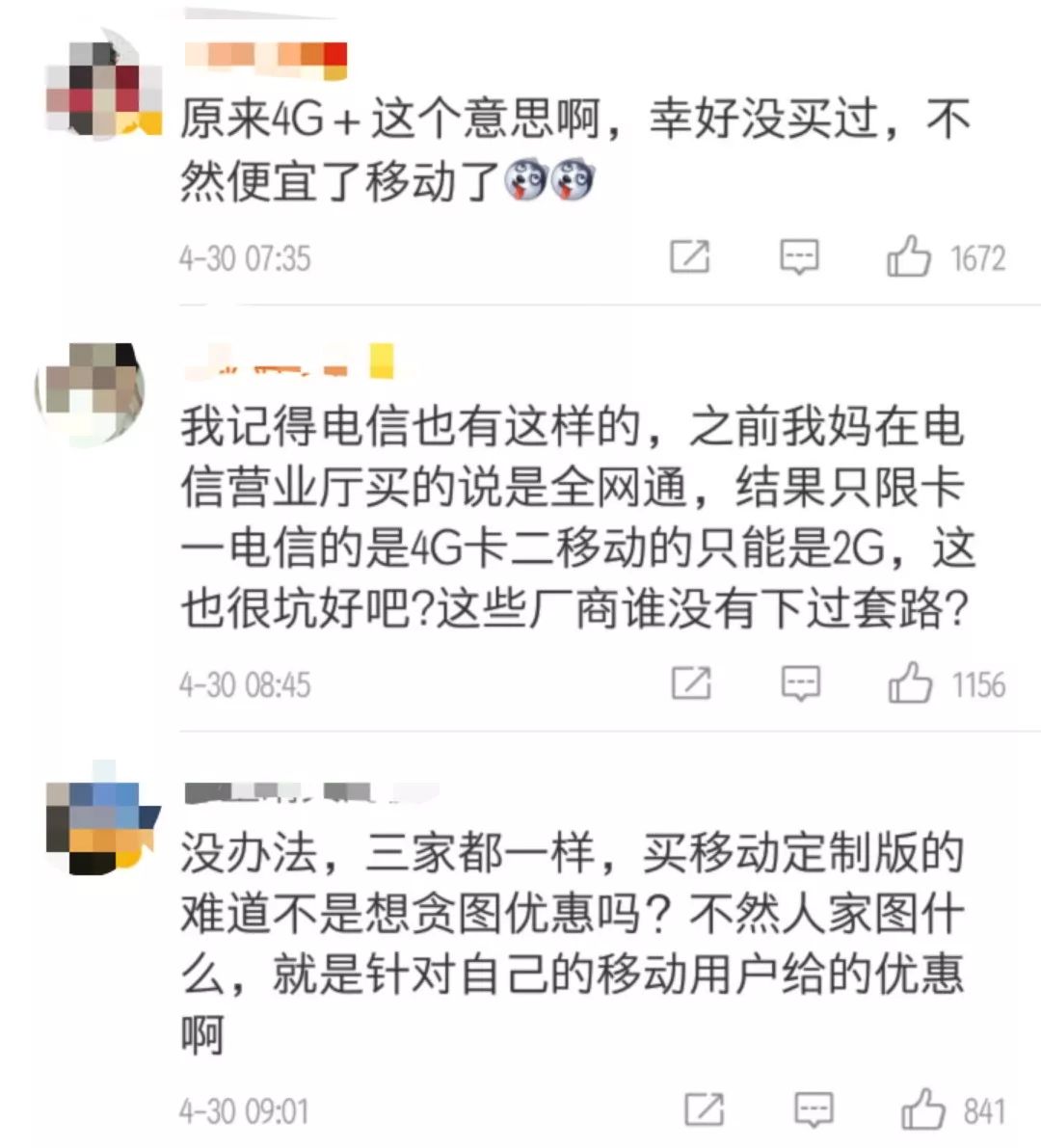The width and height of the screenshot is (1041, 1148).
Task: Like the comment posted at 4-30 07:35
Action: [908, 257]
